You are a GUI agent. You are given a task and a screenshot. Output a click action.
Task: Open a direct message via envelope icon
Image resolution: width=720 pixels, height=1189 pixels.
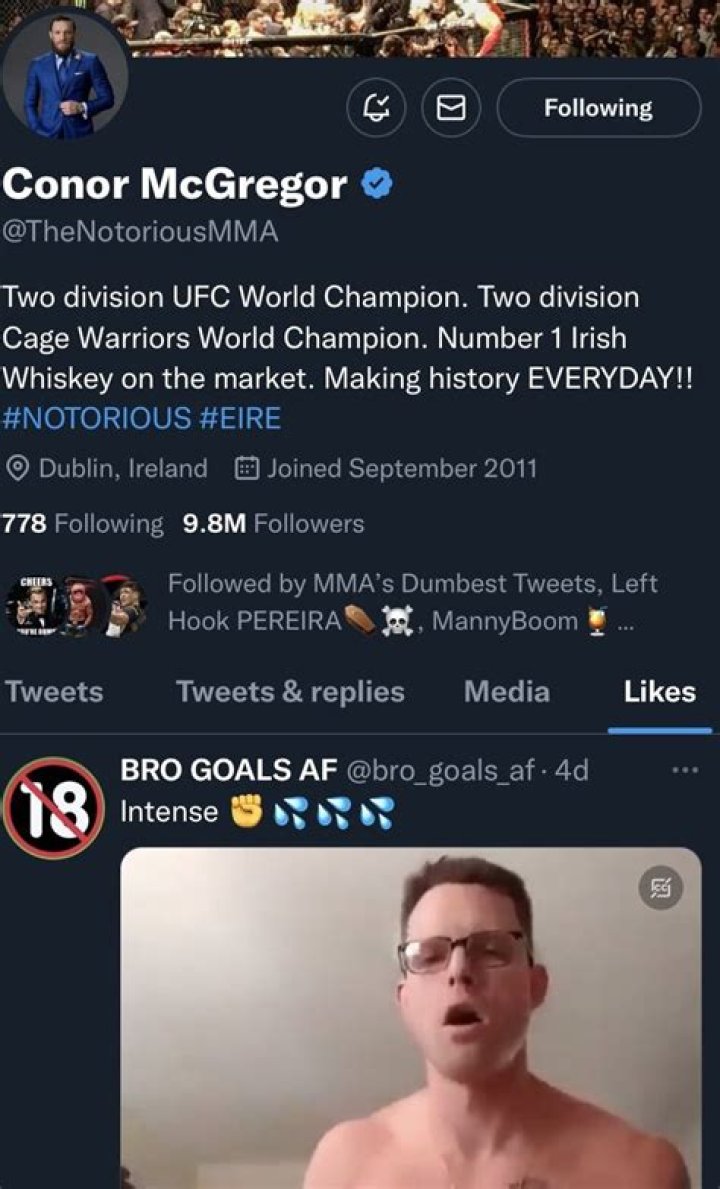tap(450, 107)
